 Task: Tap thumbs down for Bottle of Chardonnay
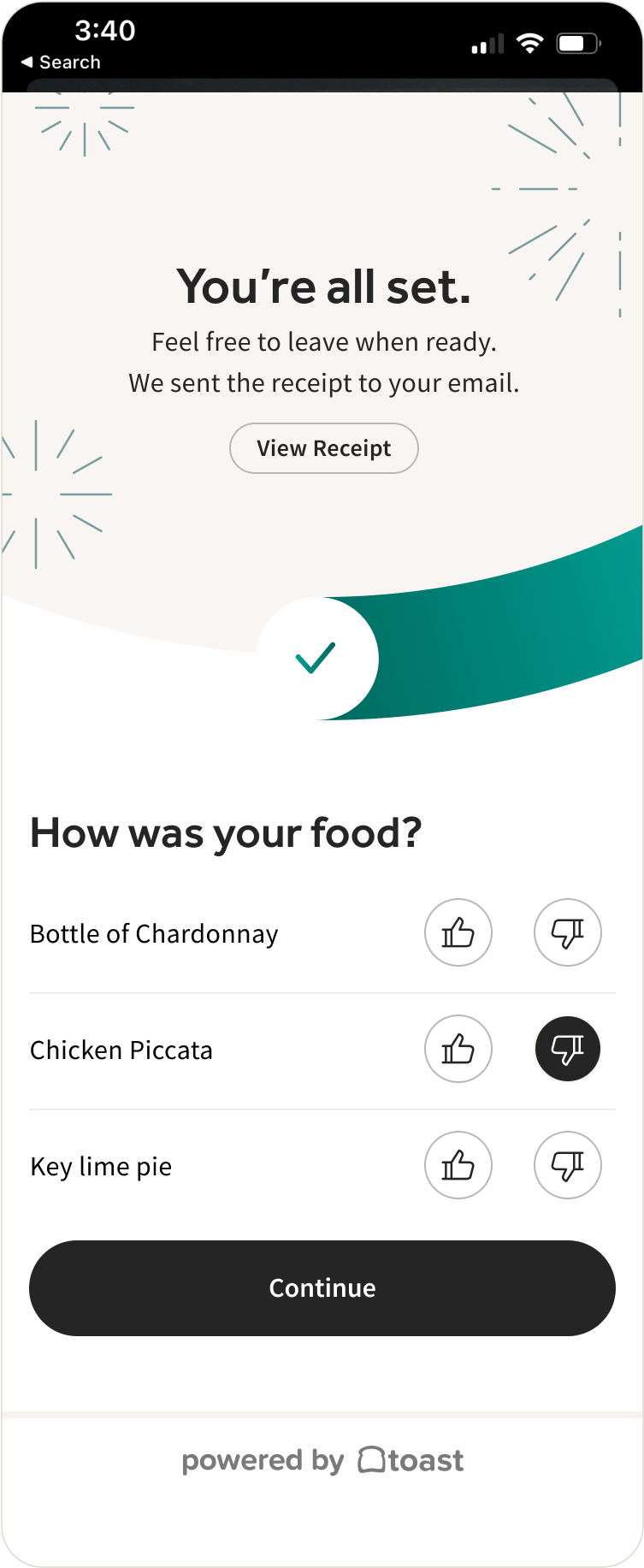click(x=567, y=933)
